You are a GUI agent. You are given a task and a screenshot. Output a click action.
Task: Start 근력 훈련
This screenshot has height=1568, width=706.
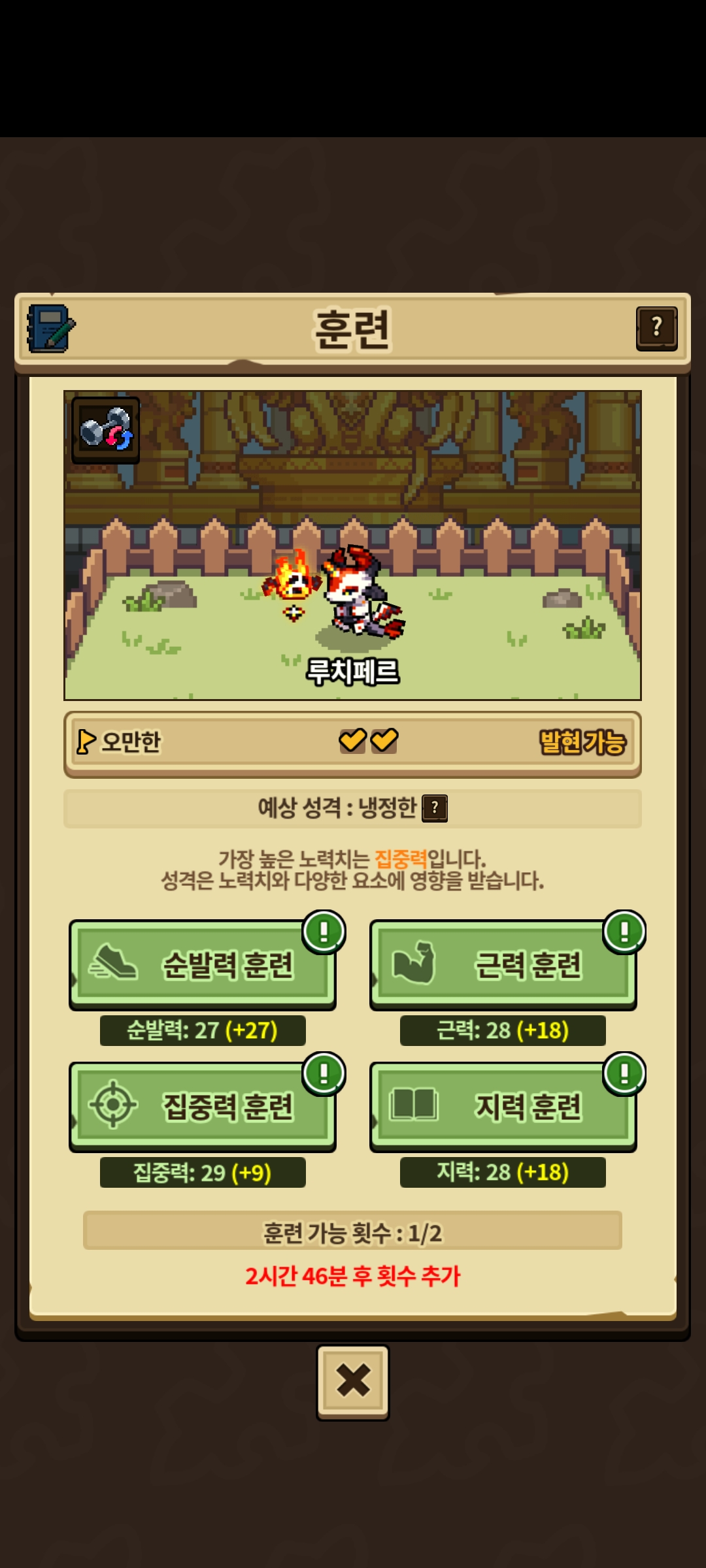pos(503,964)
